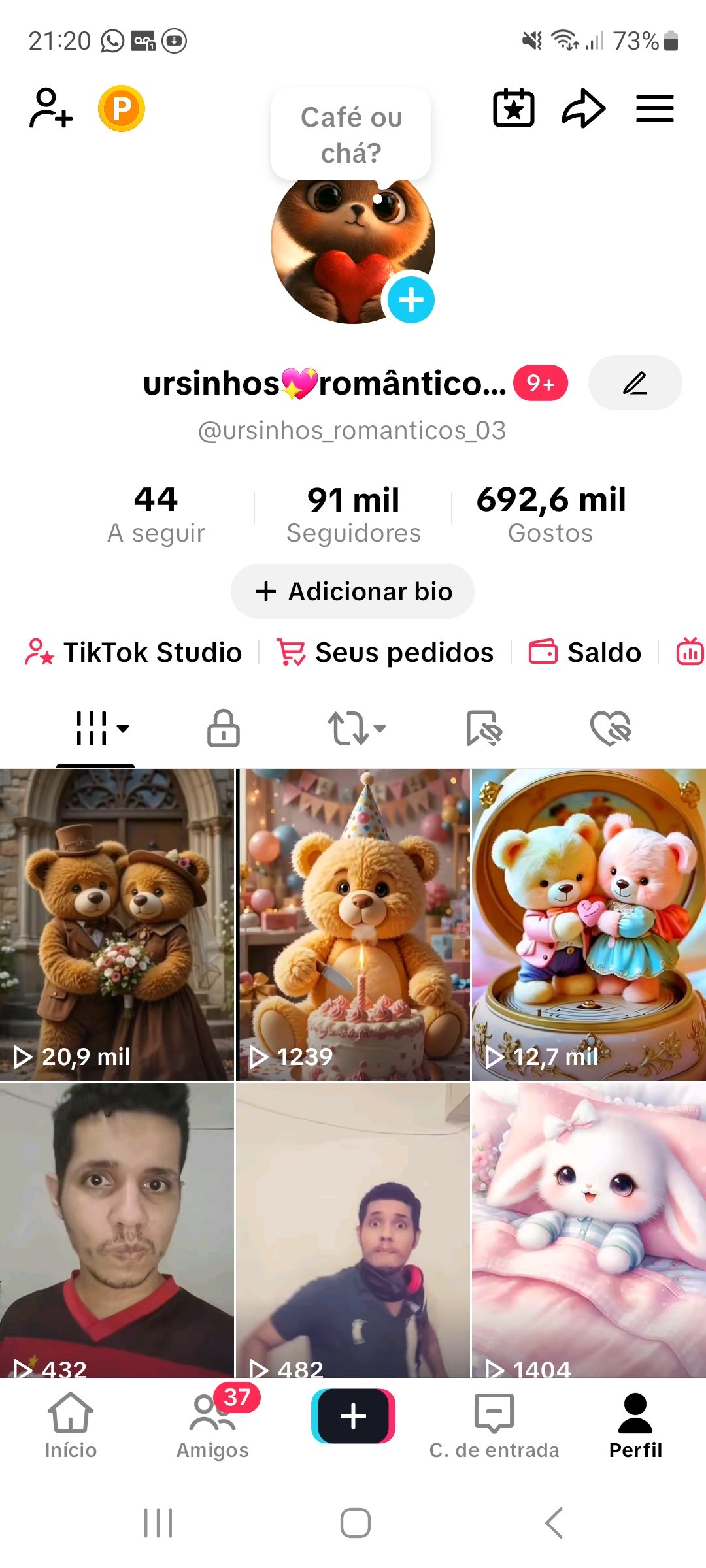Viewport: 706px width, 1568px height.
Task: Switch to the reposts tab
Action: point(356,728)
